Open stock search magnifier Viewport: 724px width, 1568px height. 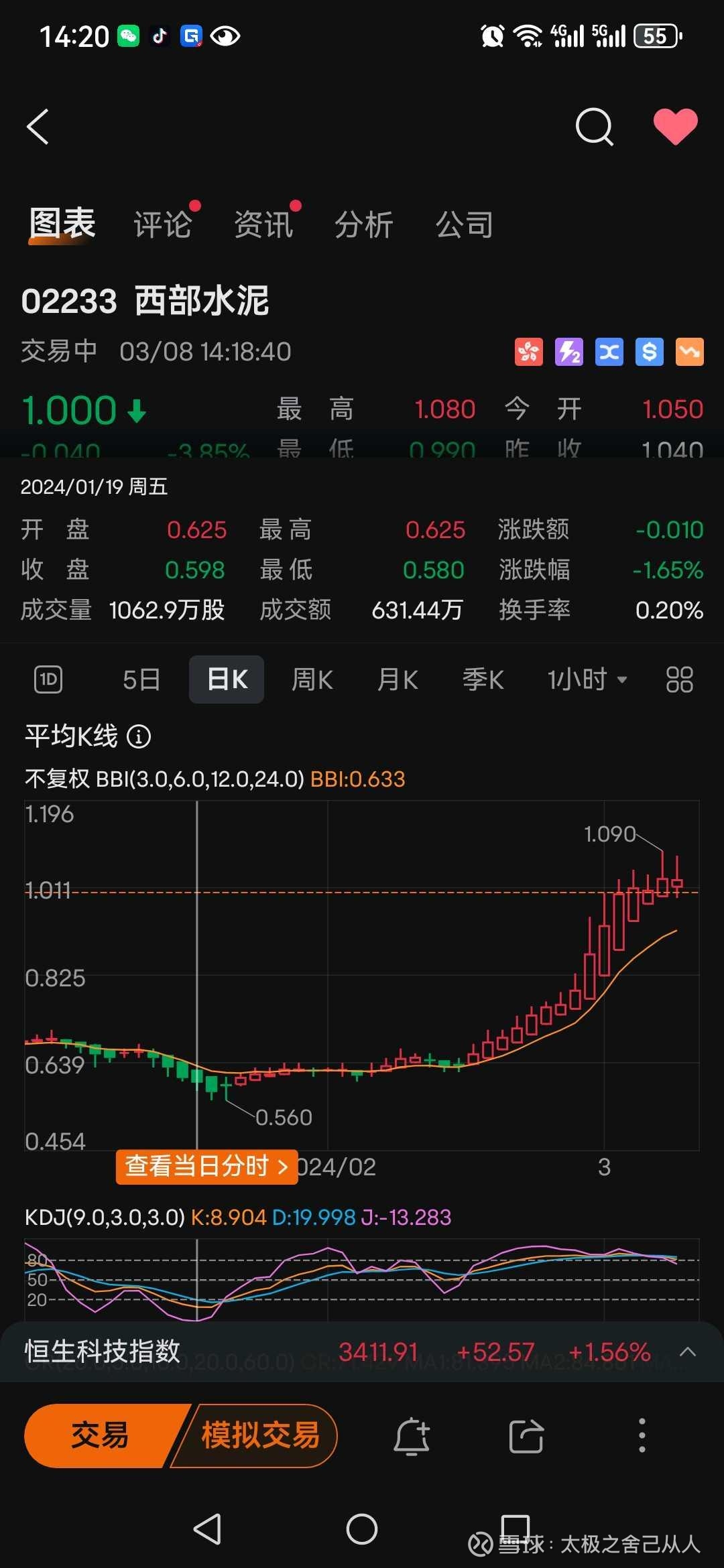(x=594, y=127)
